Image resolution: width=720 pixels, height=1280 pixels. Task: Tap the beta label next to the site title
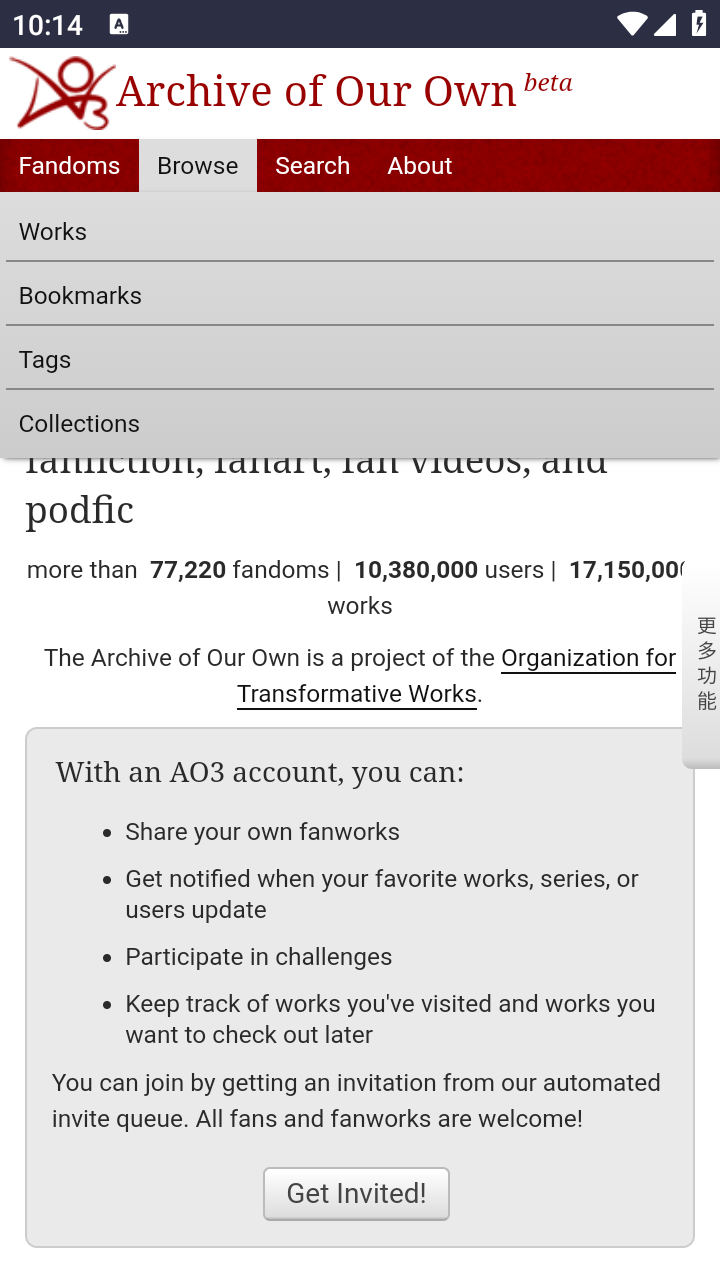pyautogui.click(x=547, y=80)
